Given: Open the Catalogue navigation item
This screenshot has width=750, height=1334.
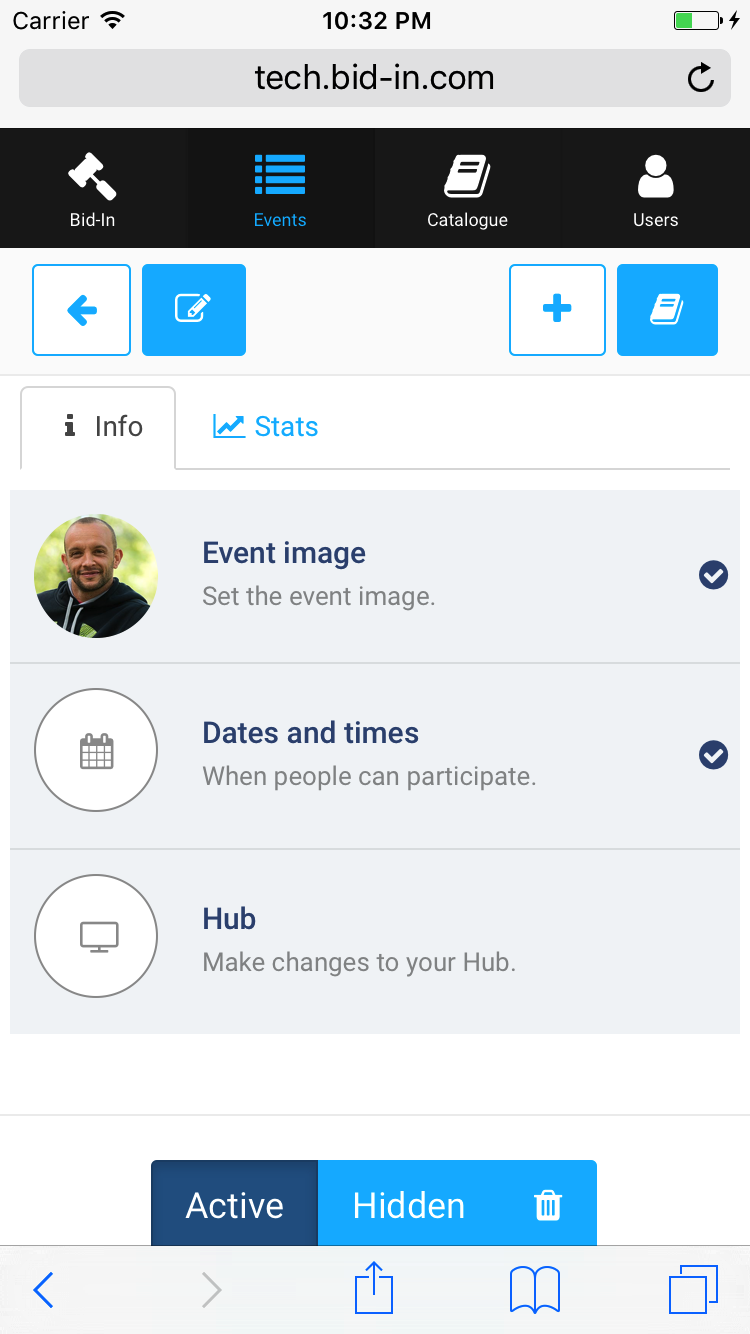Looking at the screenshot, I should [467, 188].
